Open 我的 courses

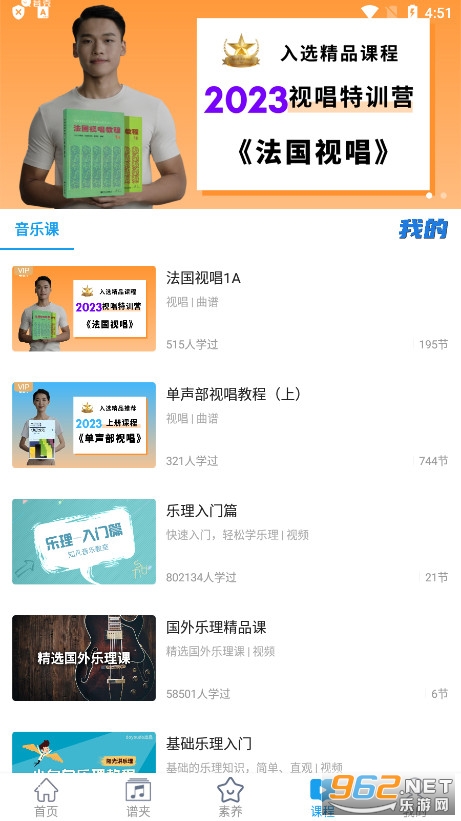coord(423,229)
